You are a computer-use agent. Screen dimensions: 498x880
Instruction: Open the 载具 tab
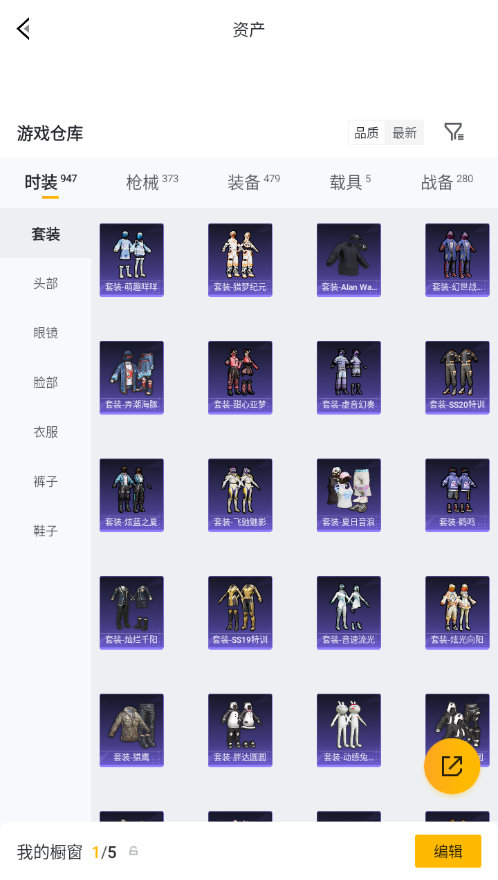point(350,182)
